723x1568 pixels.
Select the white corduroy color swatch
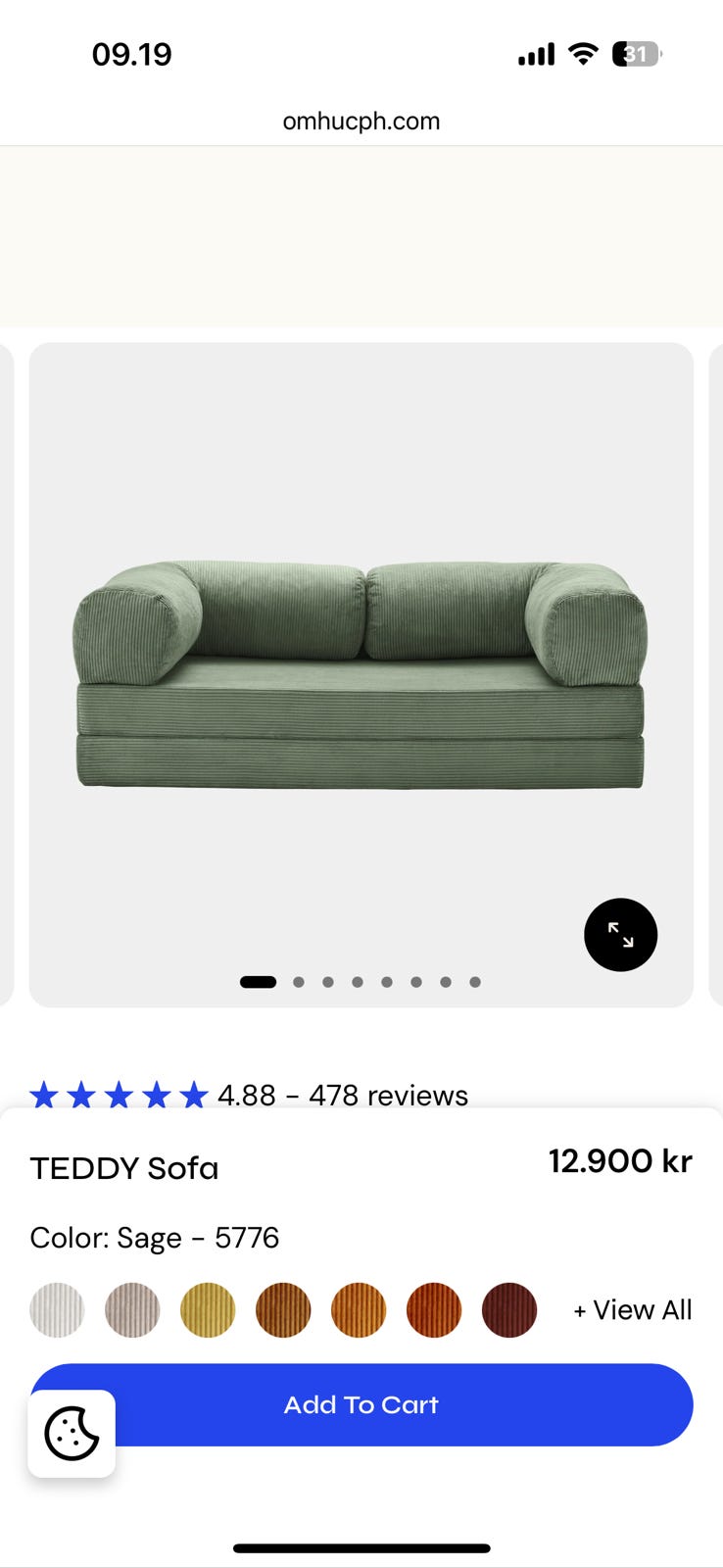pos(57,1310)
